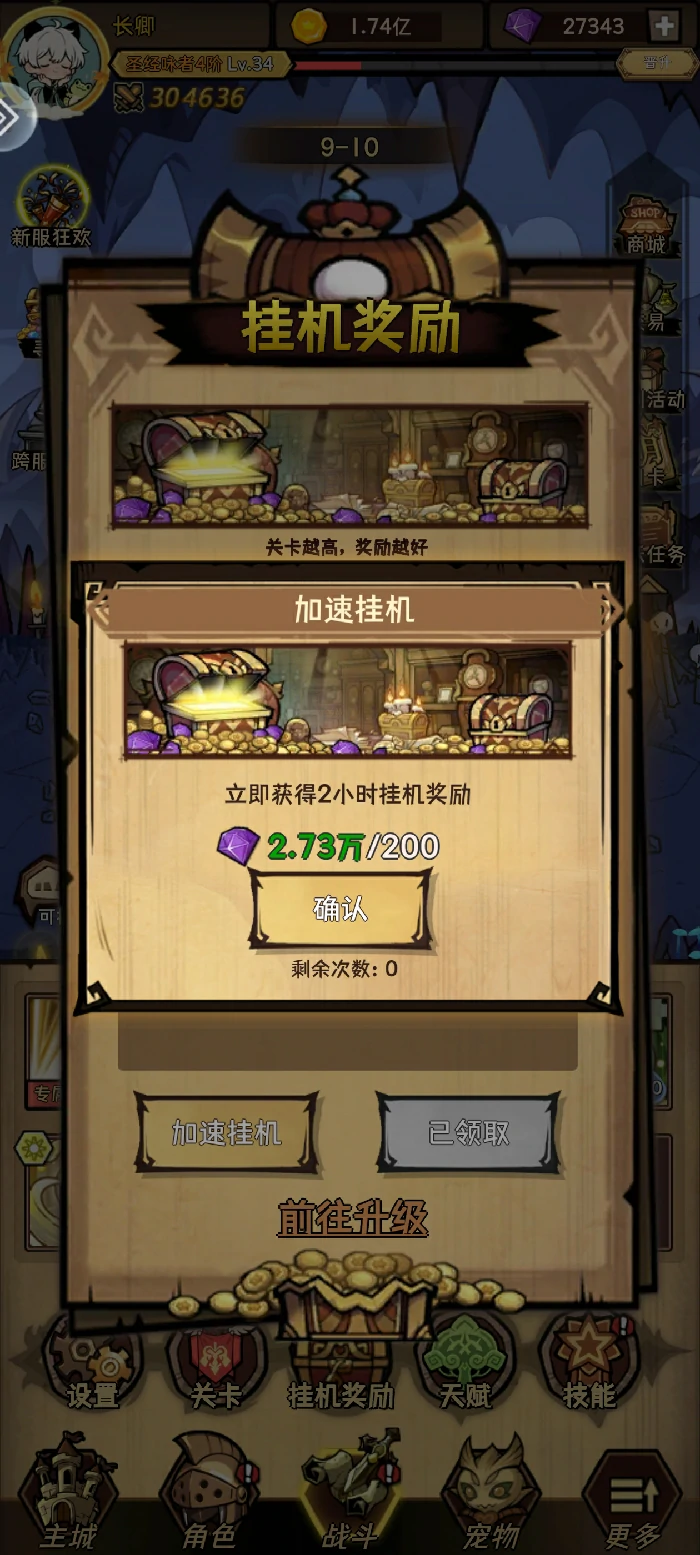Open 设置 settings
The height and width of the screenshot is (1555, 700).
pos(92,1365)
